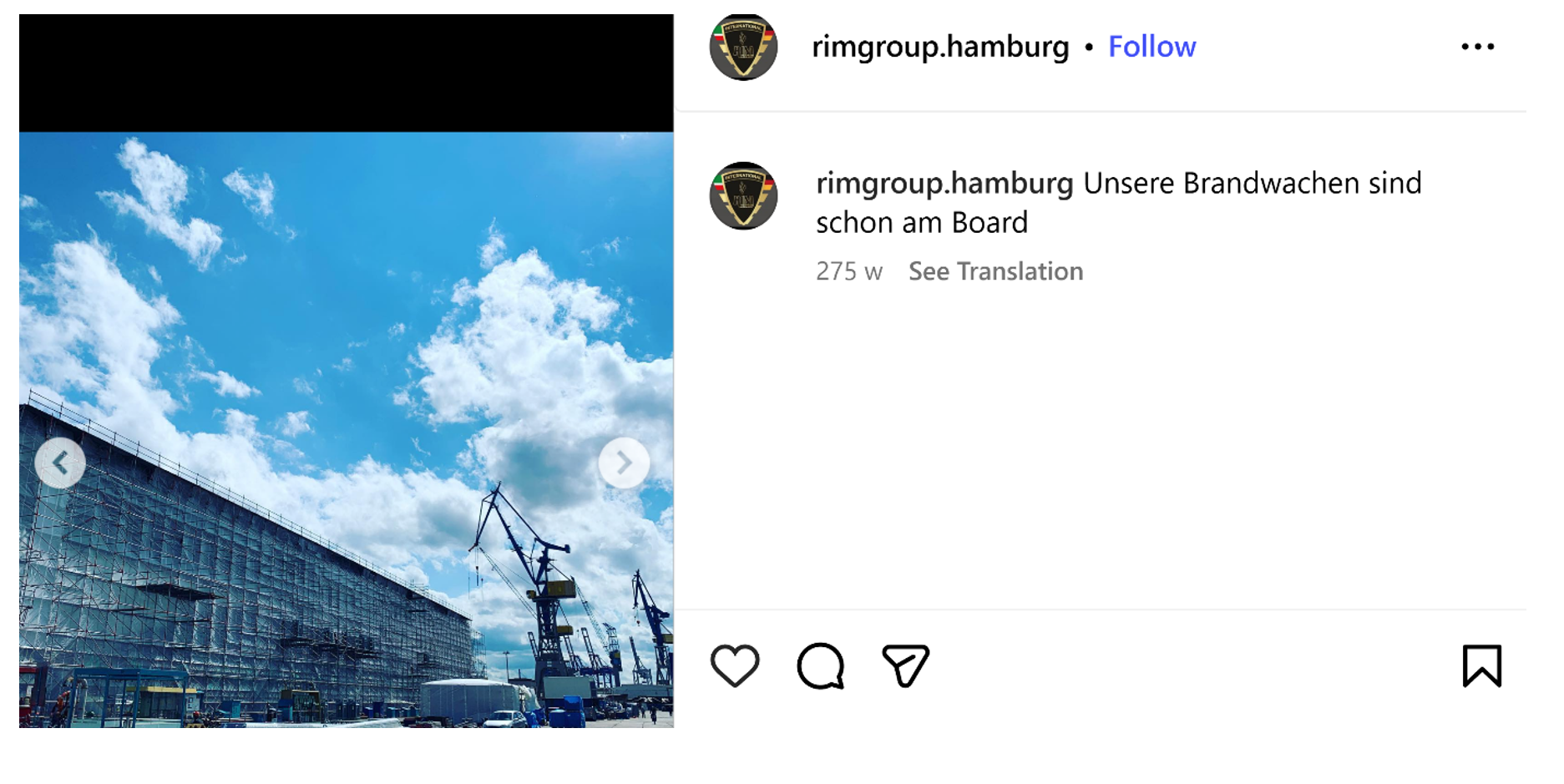Image resolution: width=1564 pixels, height=784 pixels.
Task: Open the three-dot options menu
Action: 1476,47
